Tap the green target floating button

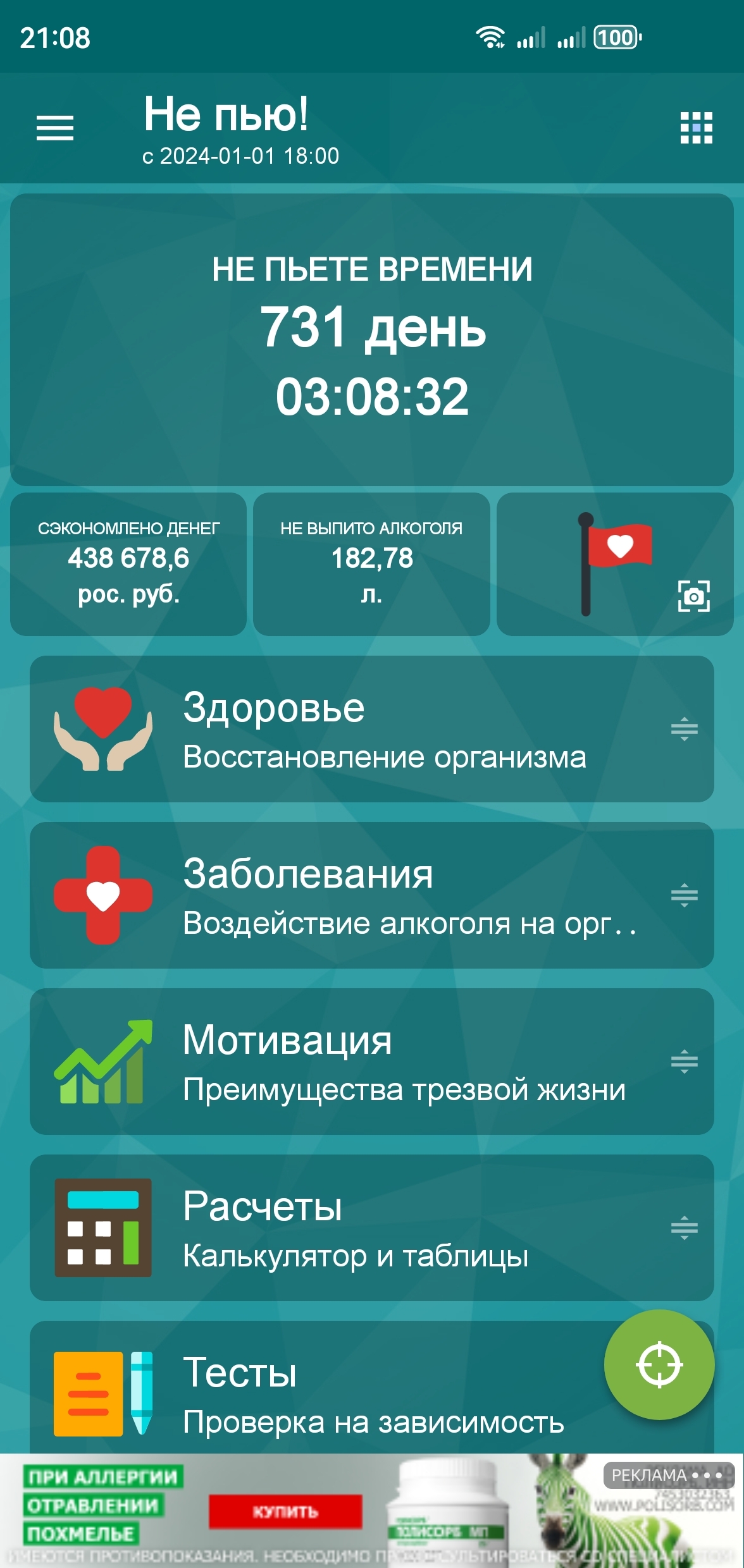click(x=659, y=1364)
